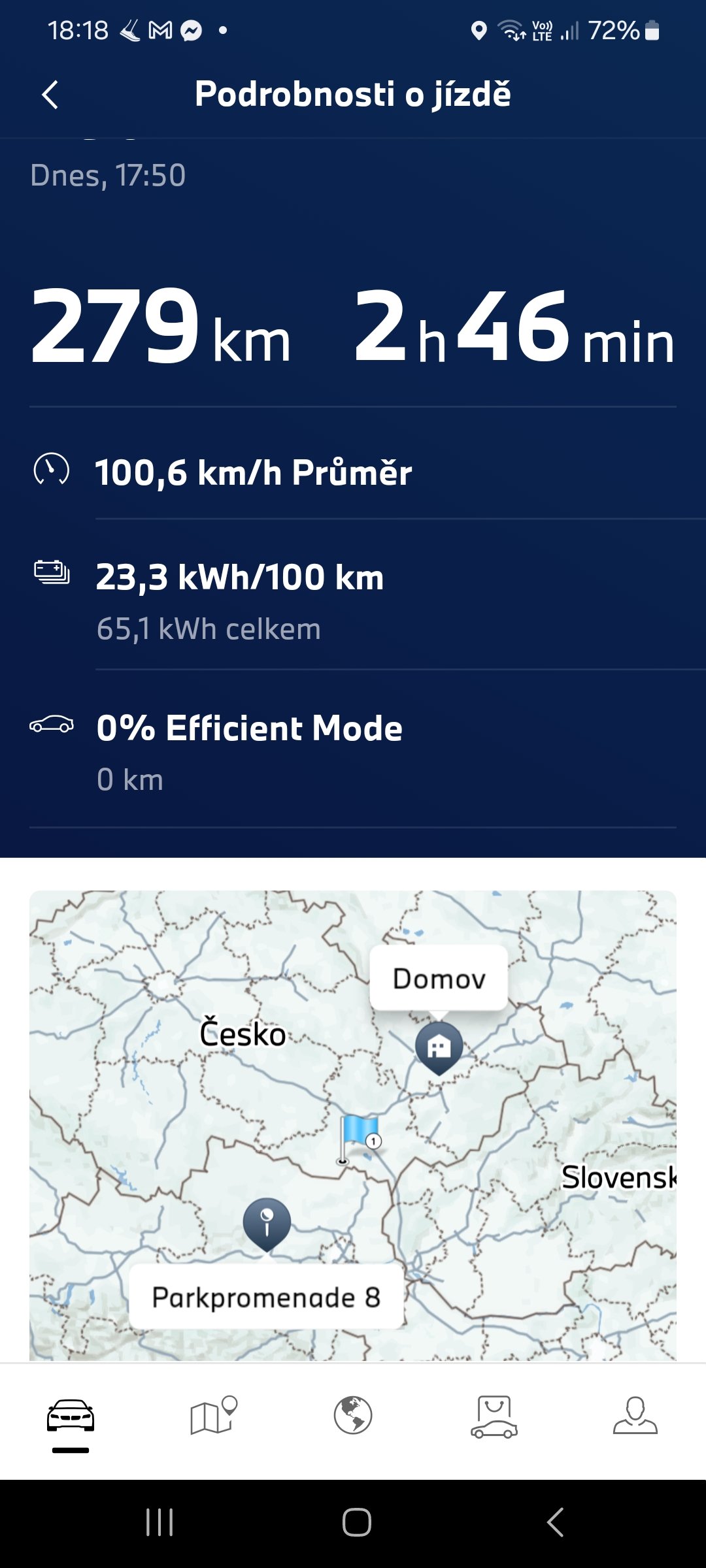The width and height of the screenshot is (706, 1568).
Task: Switch to the profile tab
Action: tap(635, 1416)
